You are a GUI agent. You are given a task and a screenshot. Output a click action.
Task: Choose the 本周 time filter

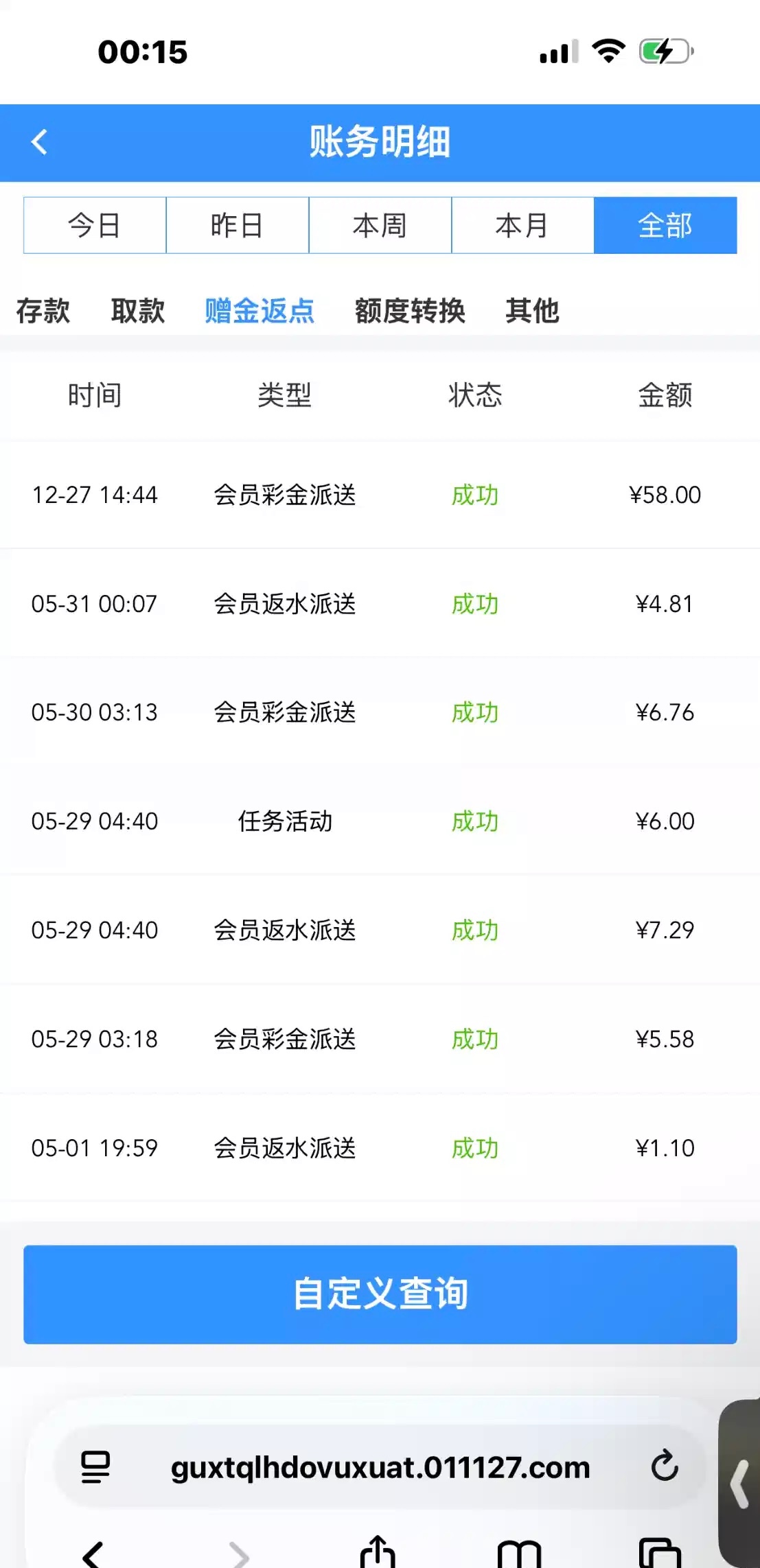click(x=380, y=226)
